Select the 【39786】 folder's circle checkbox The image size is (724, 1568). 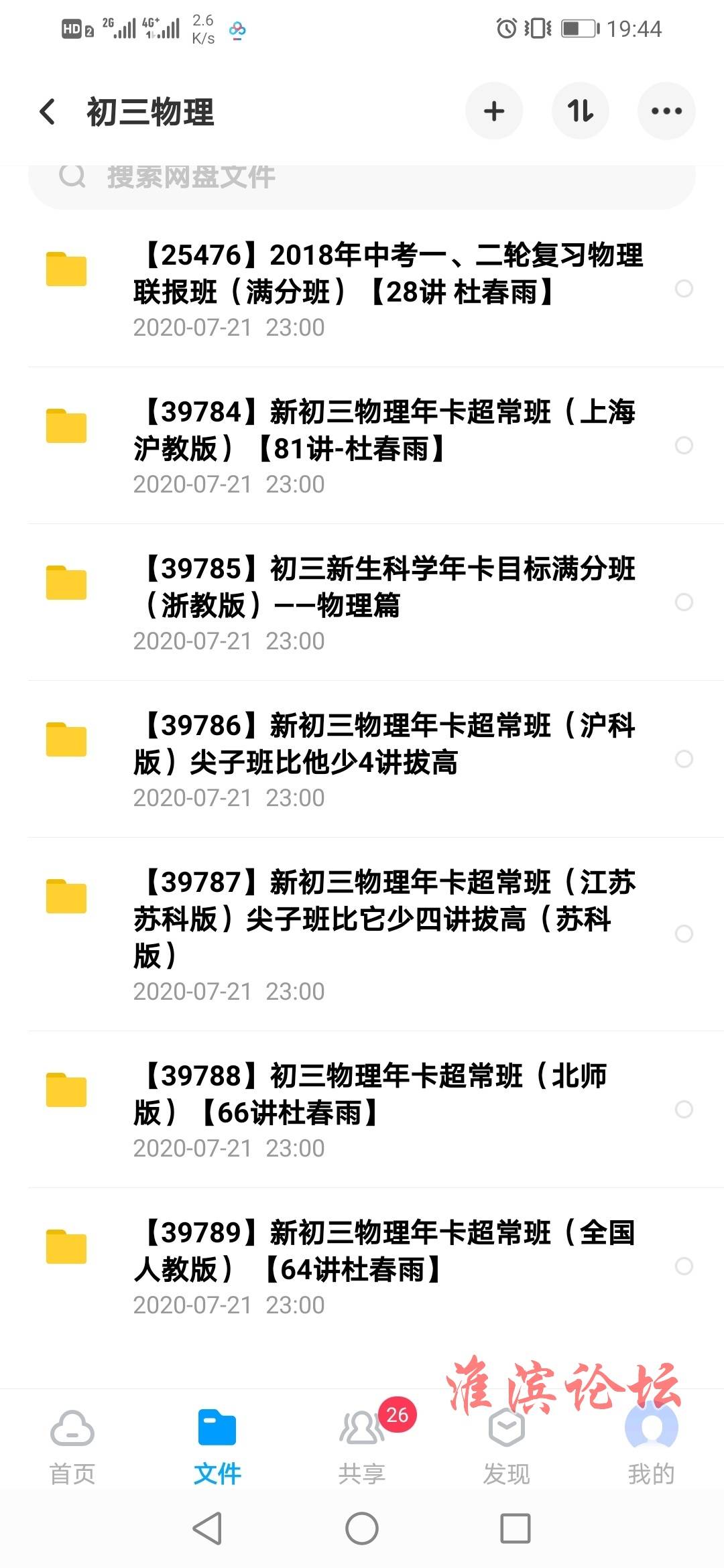[684, 759]
